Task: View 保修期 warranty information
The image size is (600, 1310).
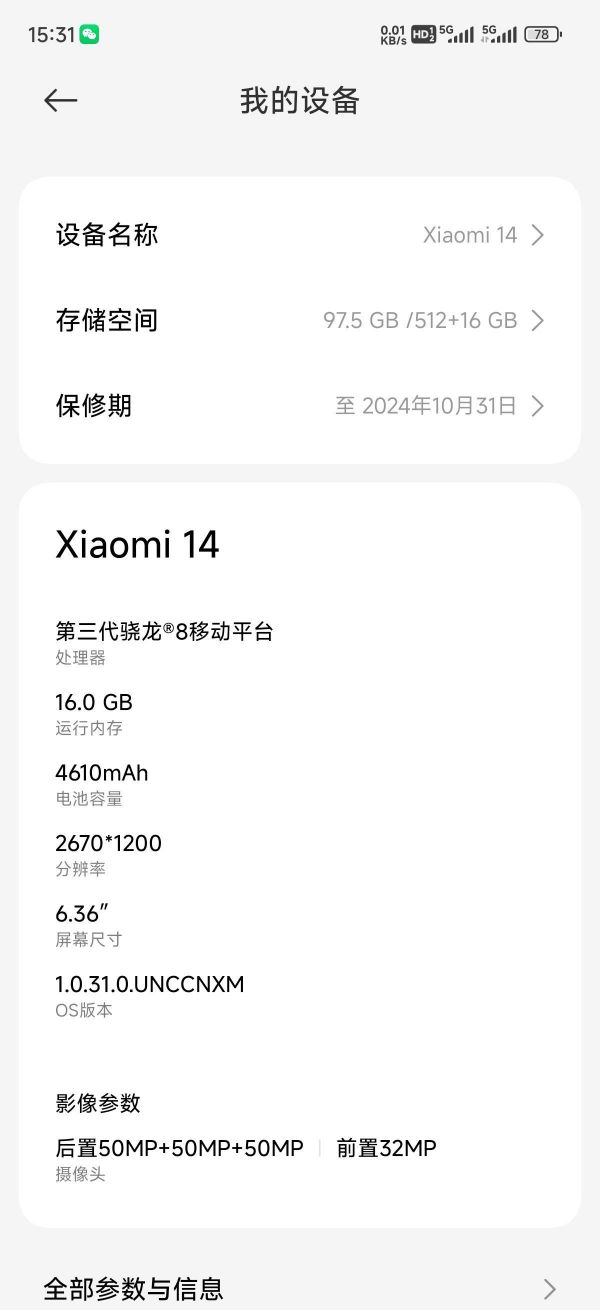Action: click(x=300, y=406)
